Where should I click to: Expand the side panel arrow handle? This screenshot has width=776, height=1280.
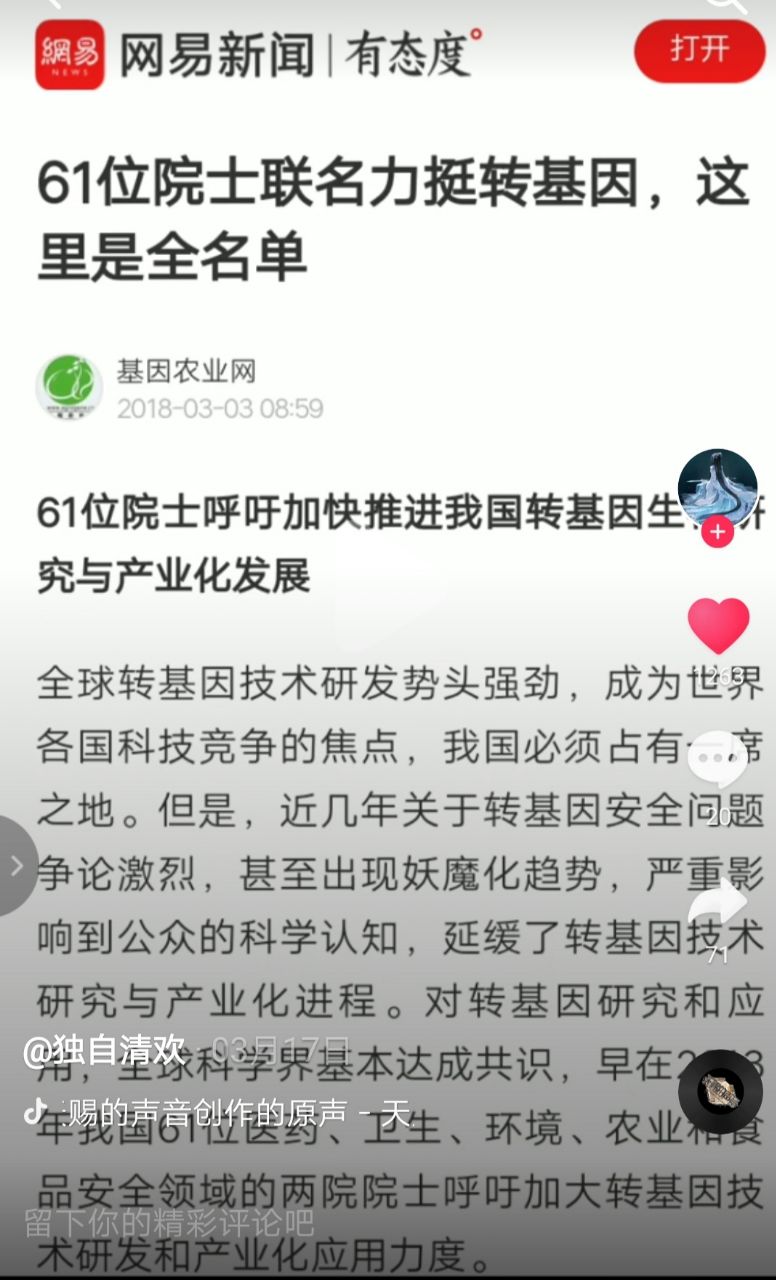coord(16,865)
